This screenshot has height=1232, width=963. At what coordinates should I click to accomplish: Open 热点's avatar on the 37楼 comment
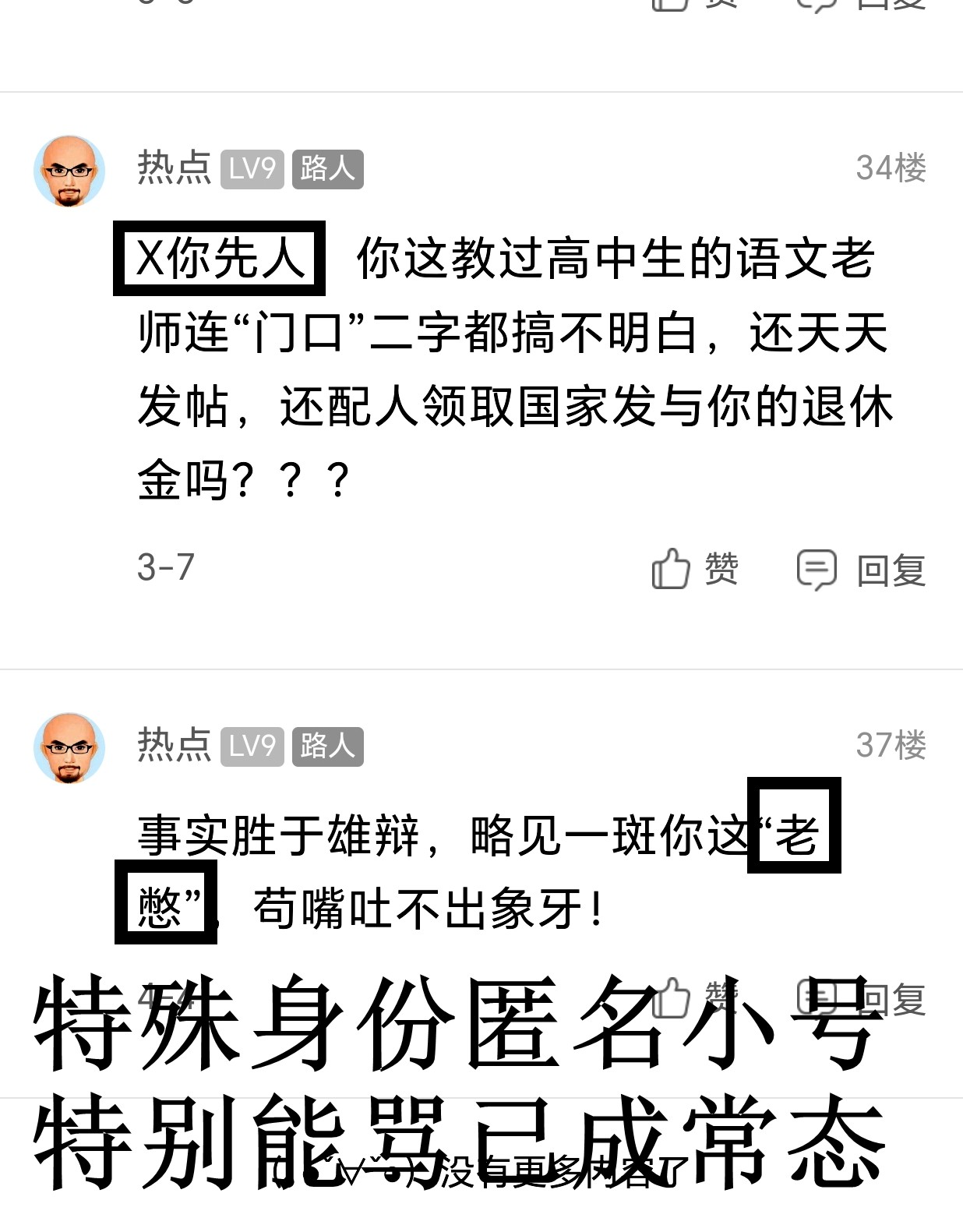click(69, 748)
